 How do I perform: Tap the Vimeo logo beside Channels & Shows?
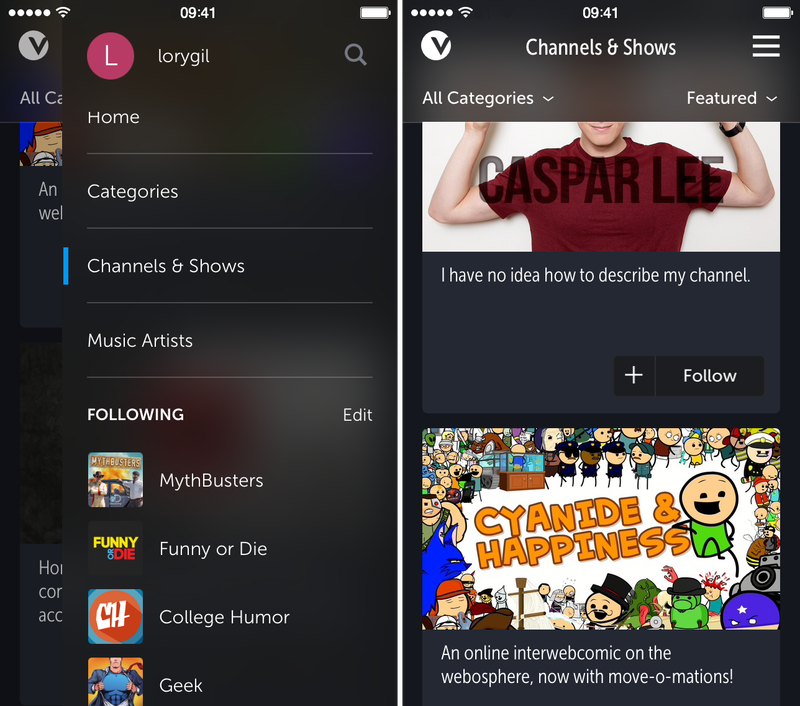436,46
